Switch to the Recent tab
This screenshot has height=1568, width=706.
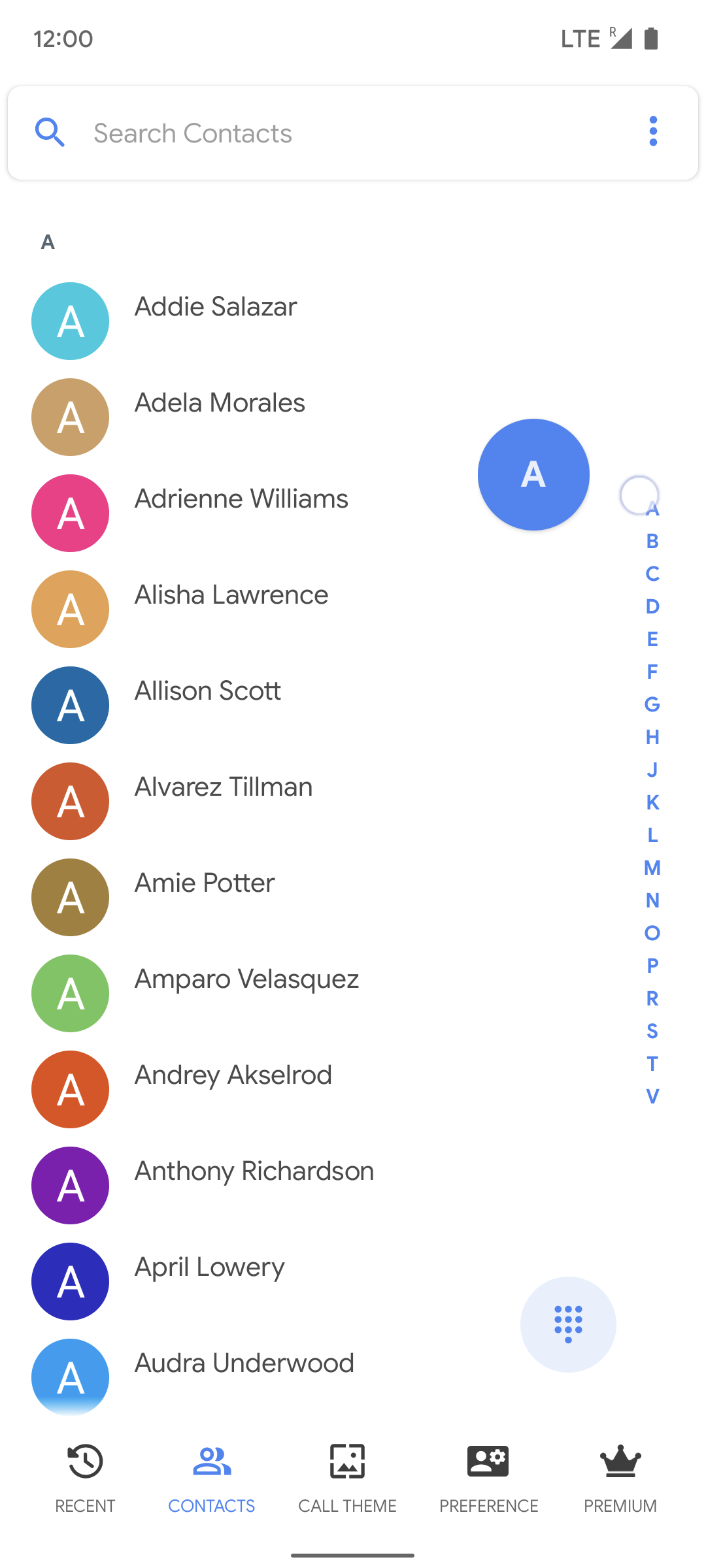click(x=85, y=1483)
